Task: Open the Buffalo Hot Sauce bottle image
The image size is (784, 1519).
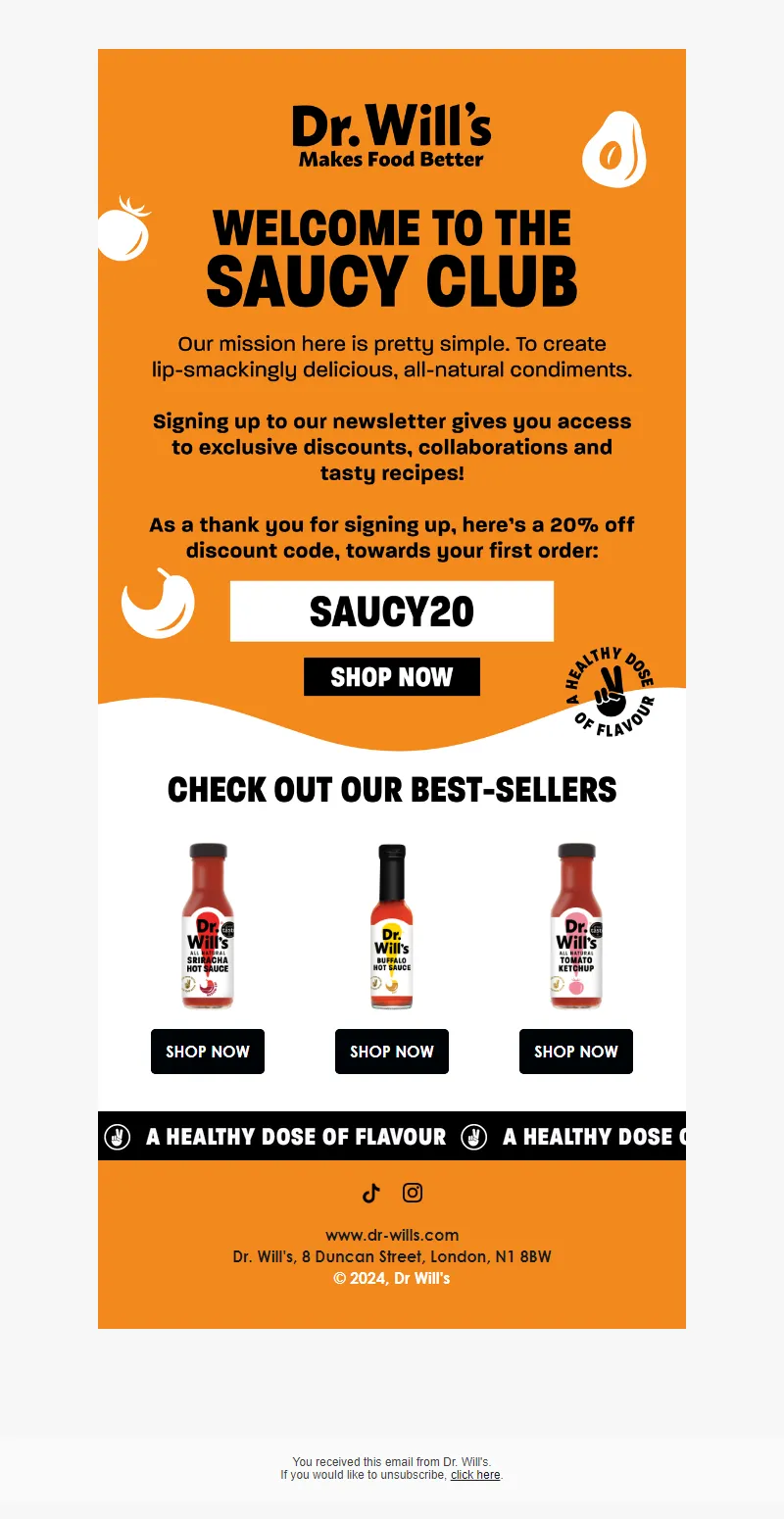Action: pos(392,926)
